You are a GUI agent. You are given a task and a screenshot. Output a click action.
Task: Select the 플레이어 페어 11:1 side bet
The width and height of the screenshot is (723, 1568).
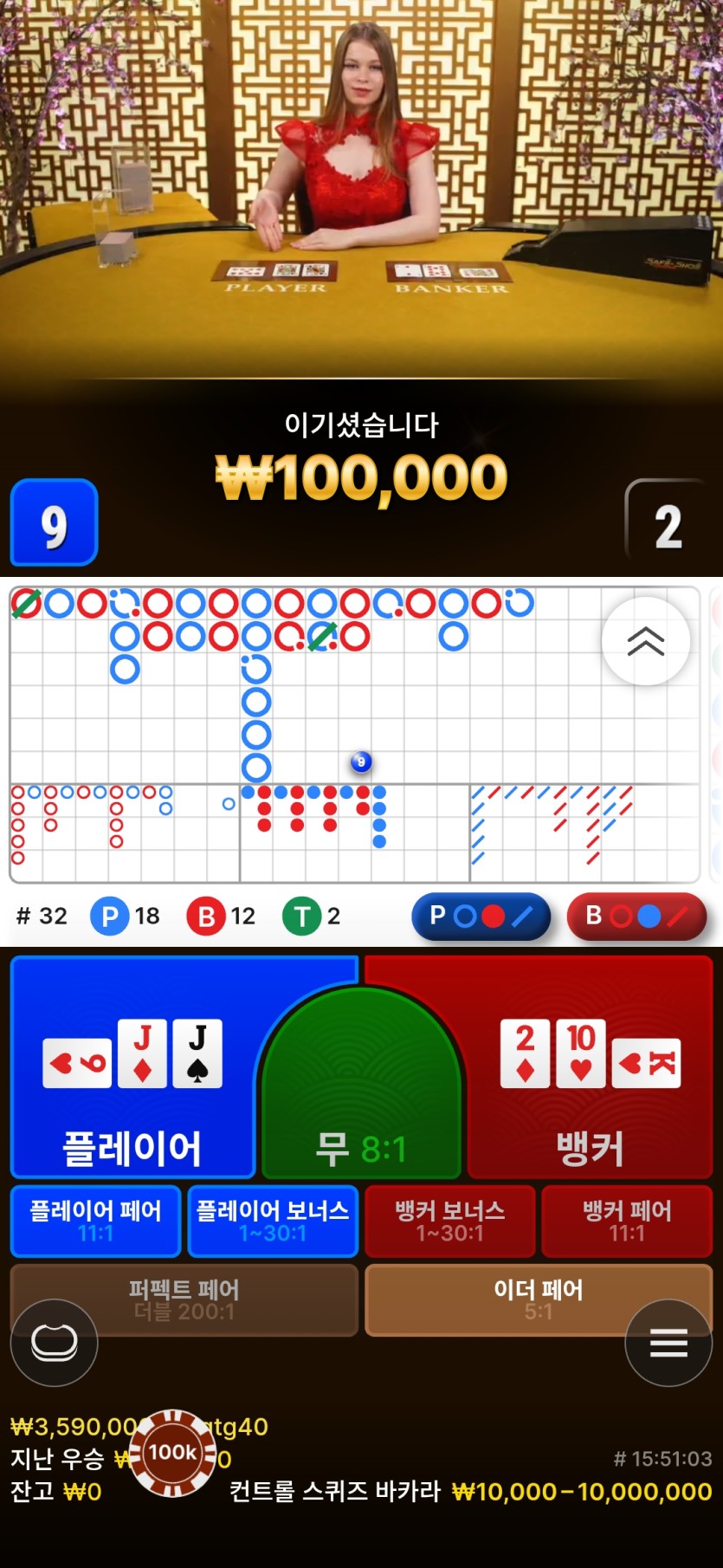(x=95, y=1221)
